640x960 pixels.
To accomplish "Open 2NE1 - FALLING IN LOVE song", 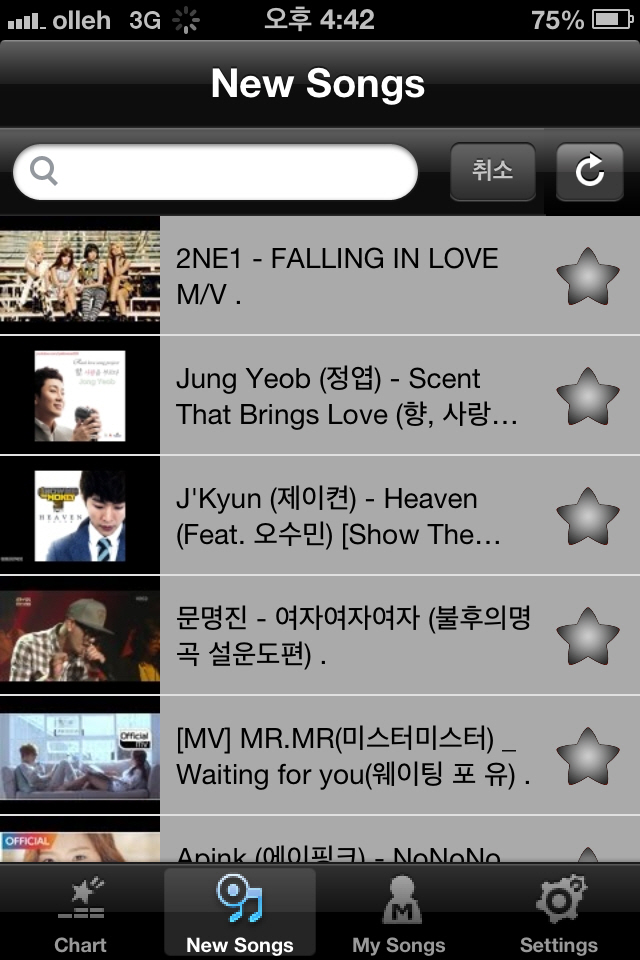I will (340, 276).
